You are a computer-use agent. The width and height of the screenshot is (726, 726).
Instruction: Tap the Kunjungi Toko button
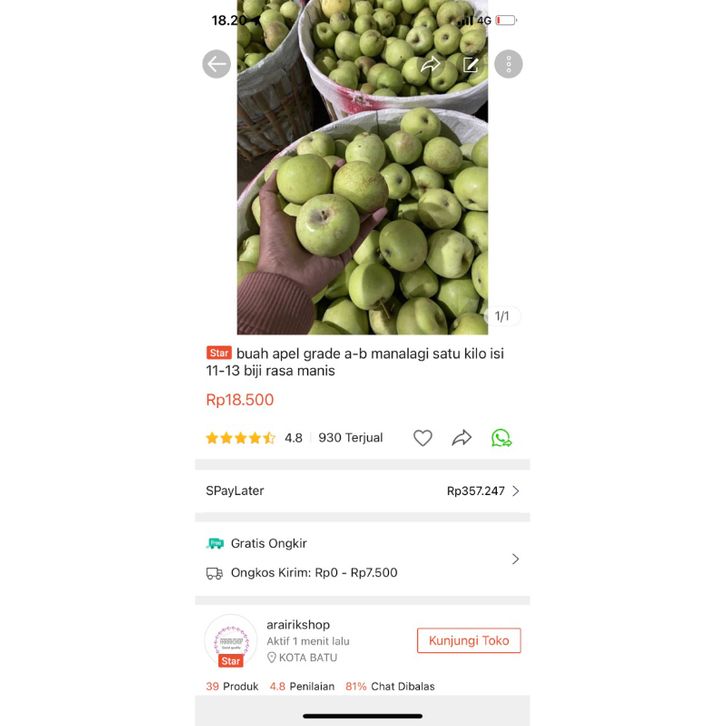(468, 641)
